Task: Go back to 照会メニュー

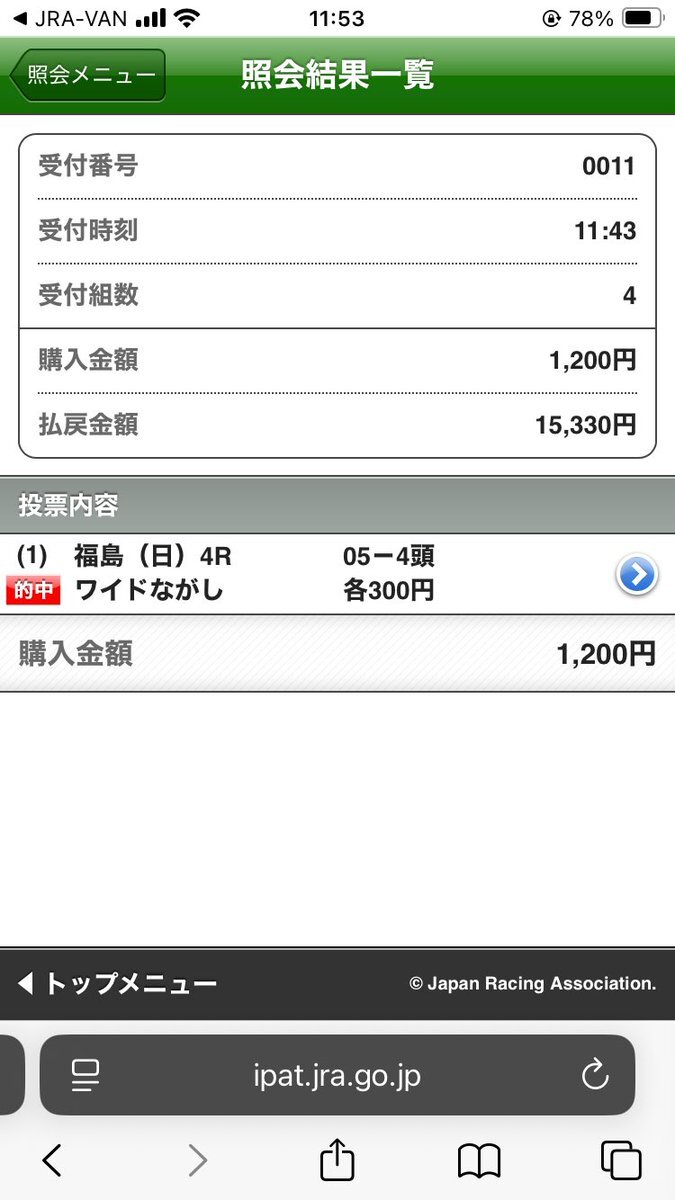Action: click(x=87, y=76)
